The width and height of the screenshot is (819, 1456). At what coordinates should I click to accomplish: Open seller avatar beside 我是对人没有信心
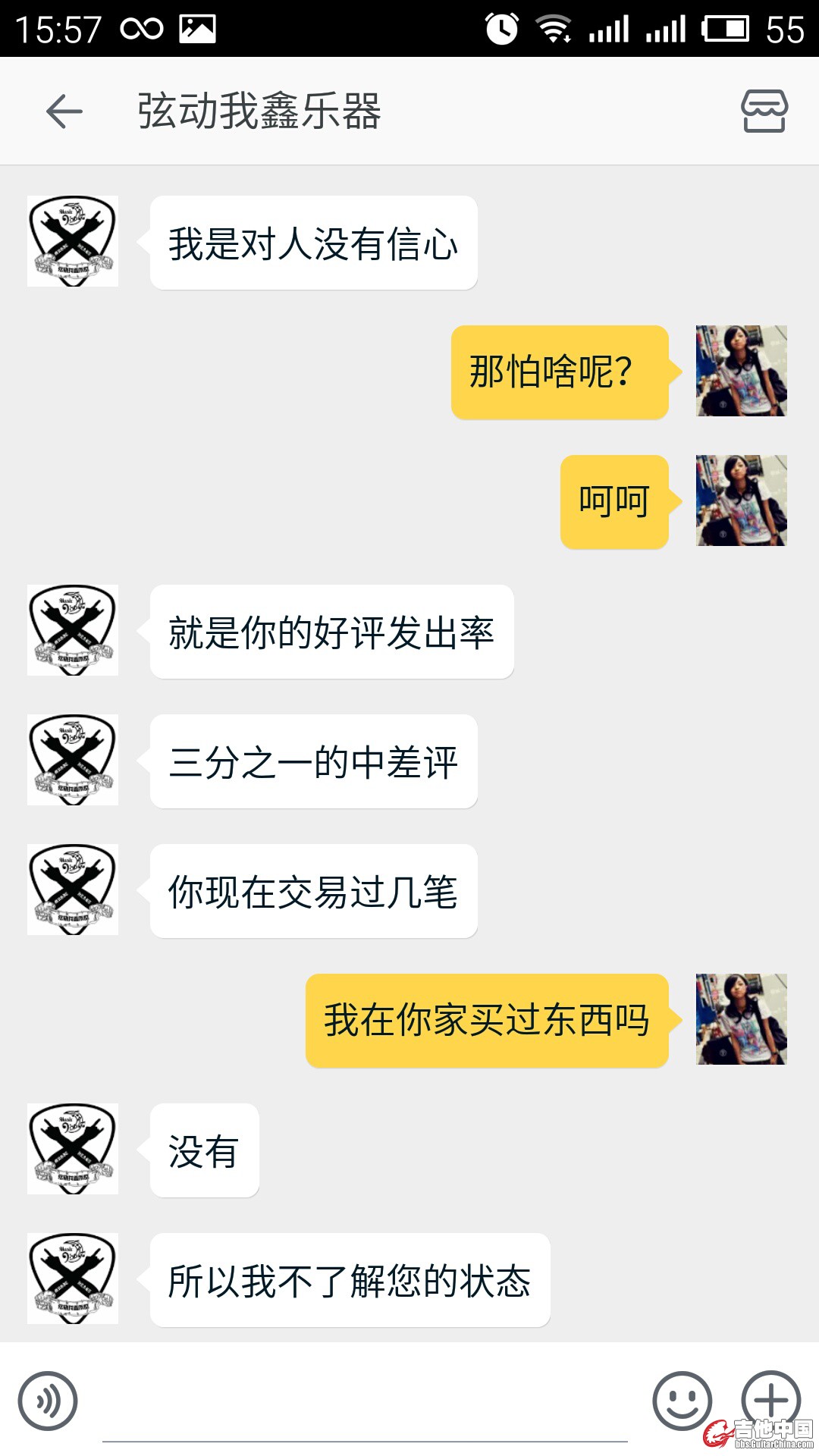(73, 241)
